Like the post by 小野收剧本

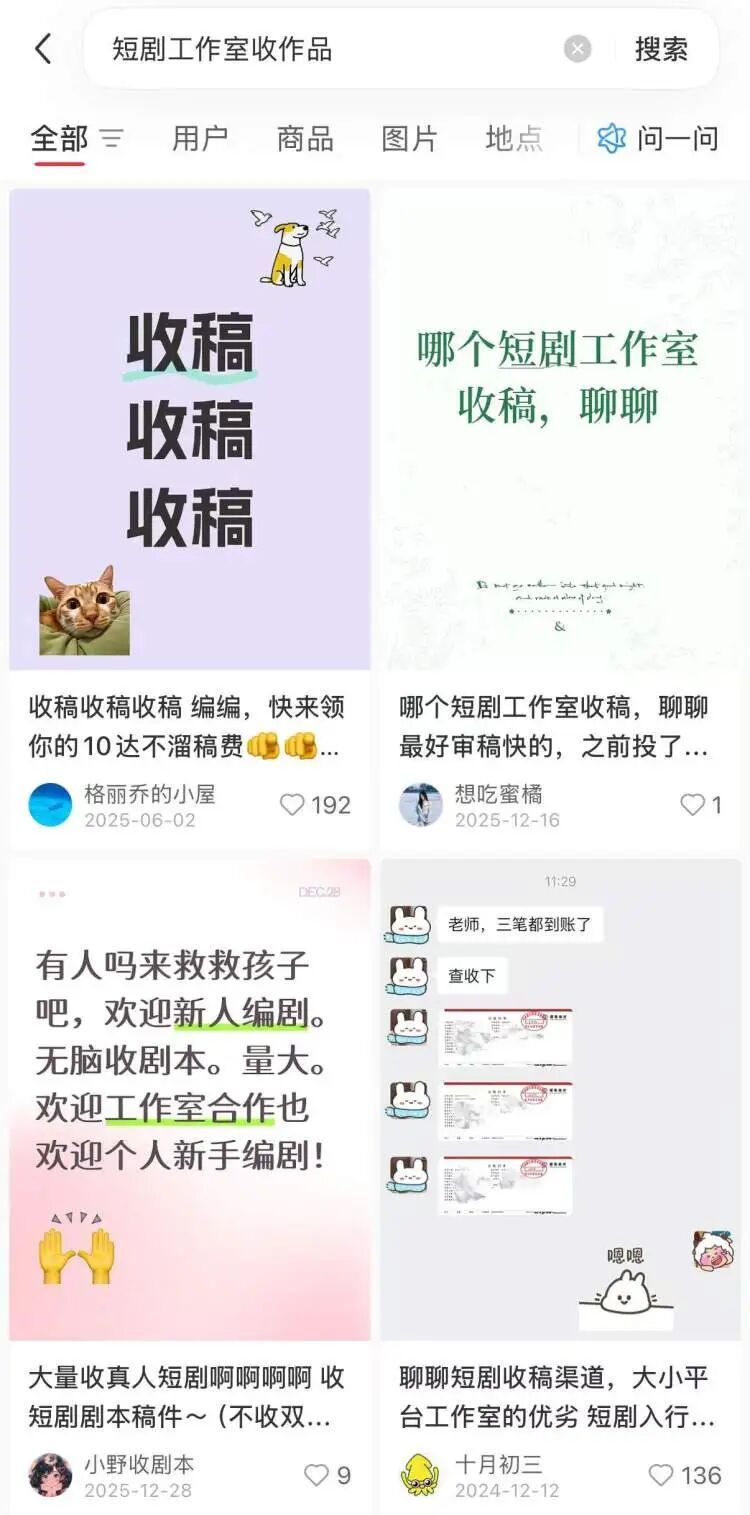pyautogui.click(x=316, y=1475)
